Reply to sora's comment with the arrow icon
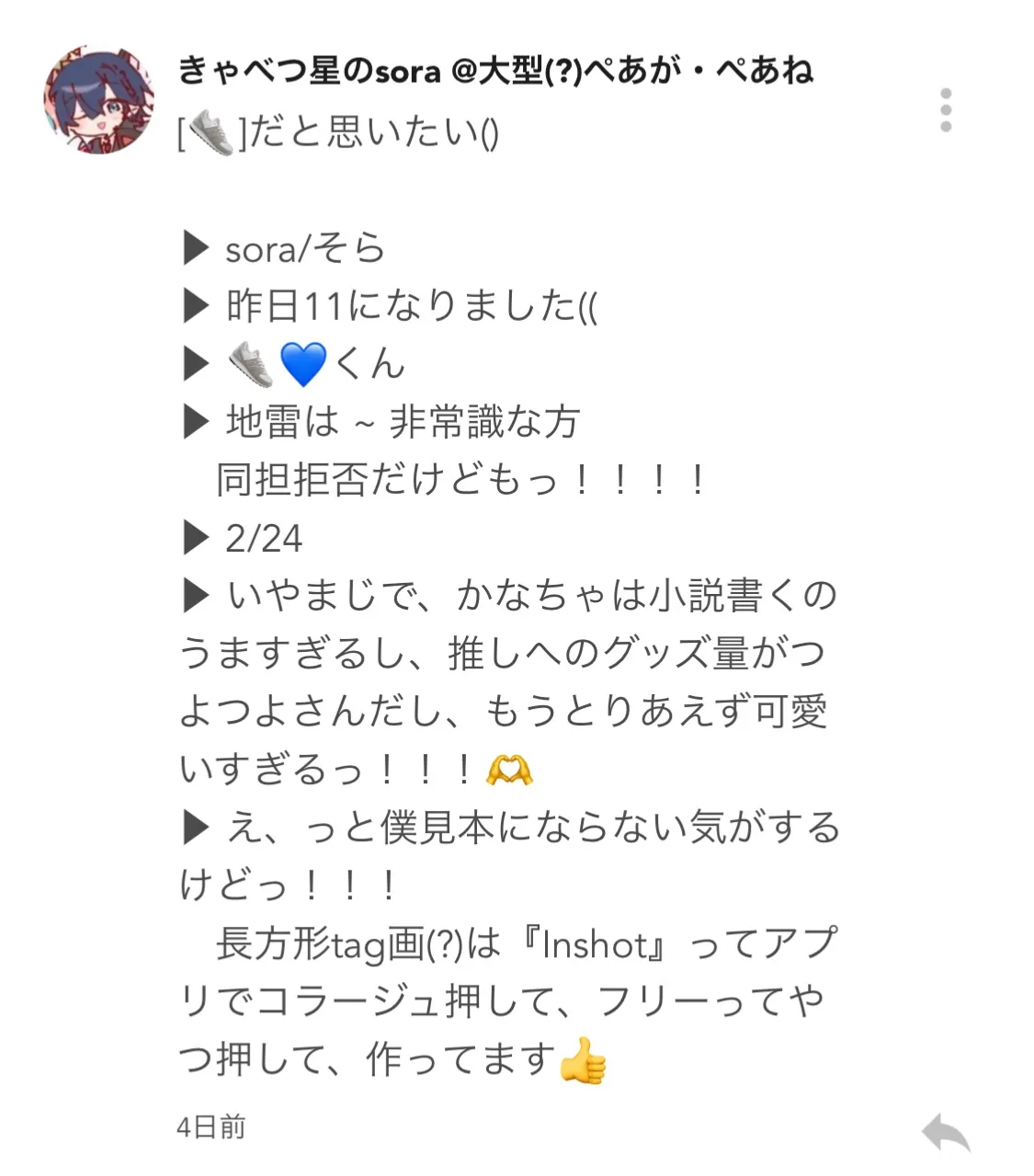The width and height of the screenshot is (1034, 1176). click(x=946, y=1132)
